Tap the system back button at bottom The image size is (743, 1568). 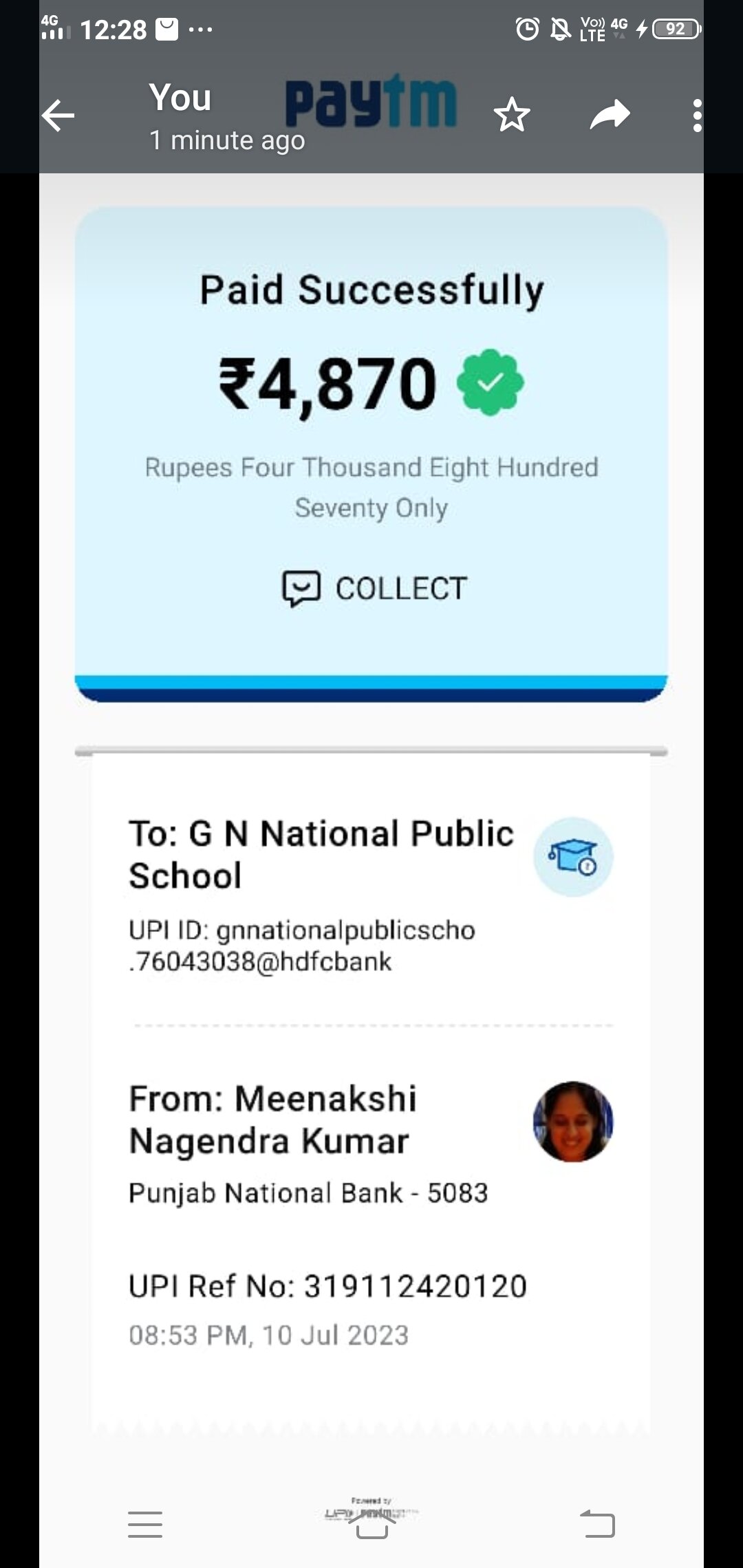[x=597, y=1524]
